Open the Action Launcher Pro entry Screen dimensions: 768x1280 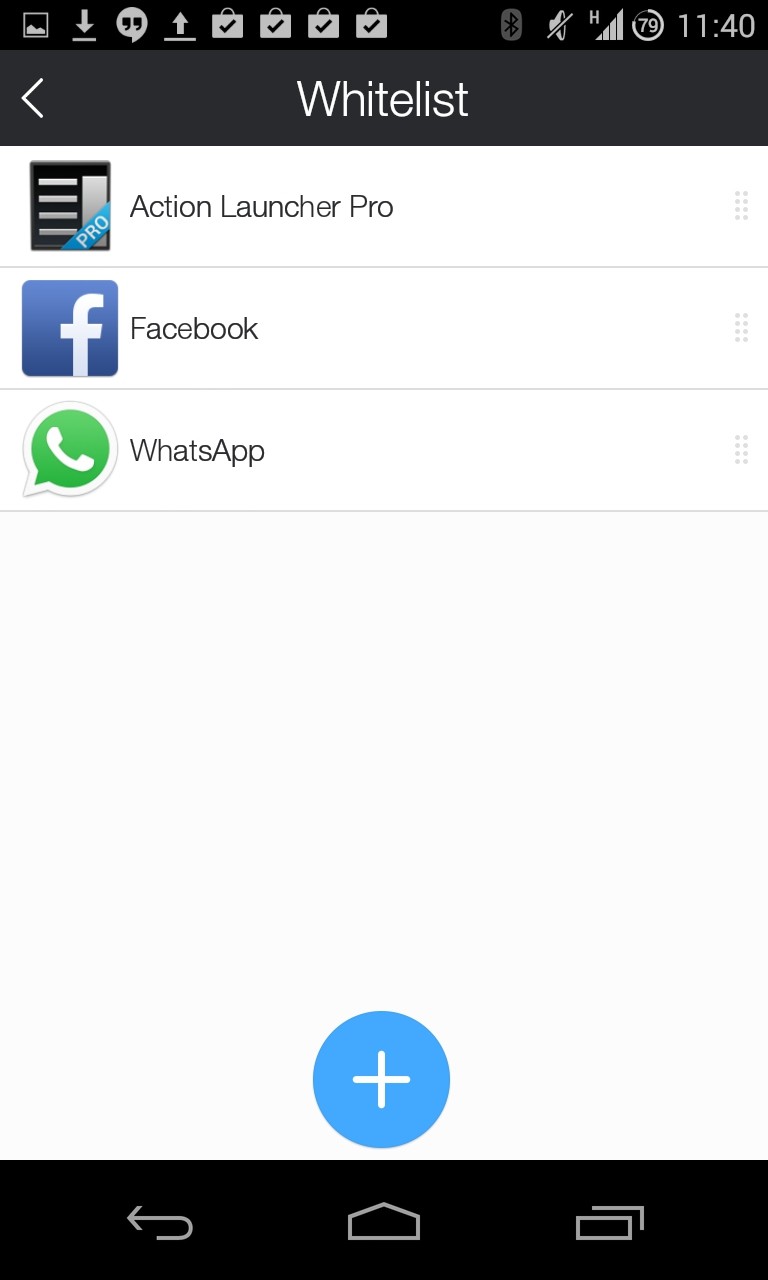(384, 207)
